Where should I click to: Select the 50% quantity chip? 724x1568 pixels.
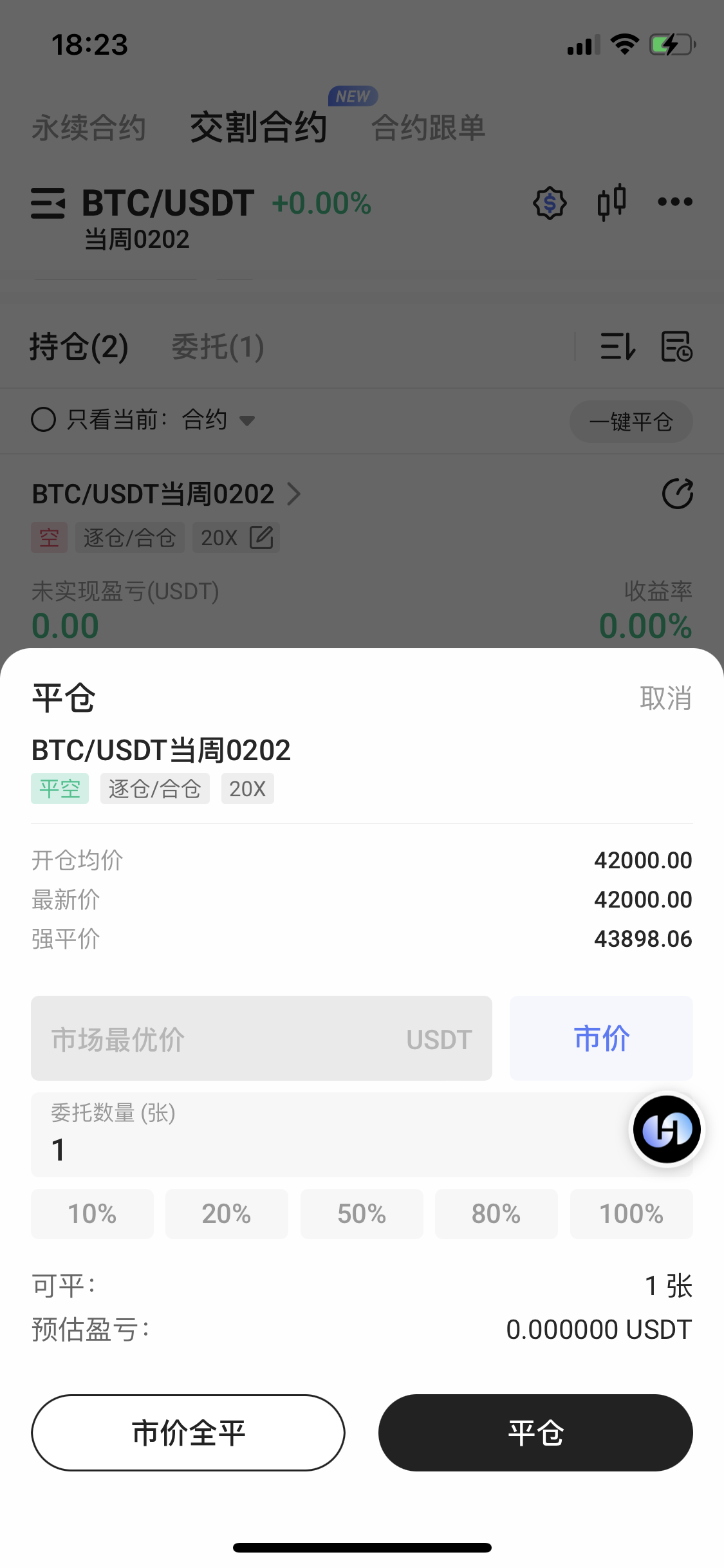(362, 1214)
